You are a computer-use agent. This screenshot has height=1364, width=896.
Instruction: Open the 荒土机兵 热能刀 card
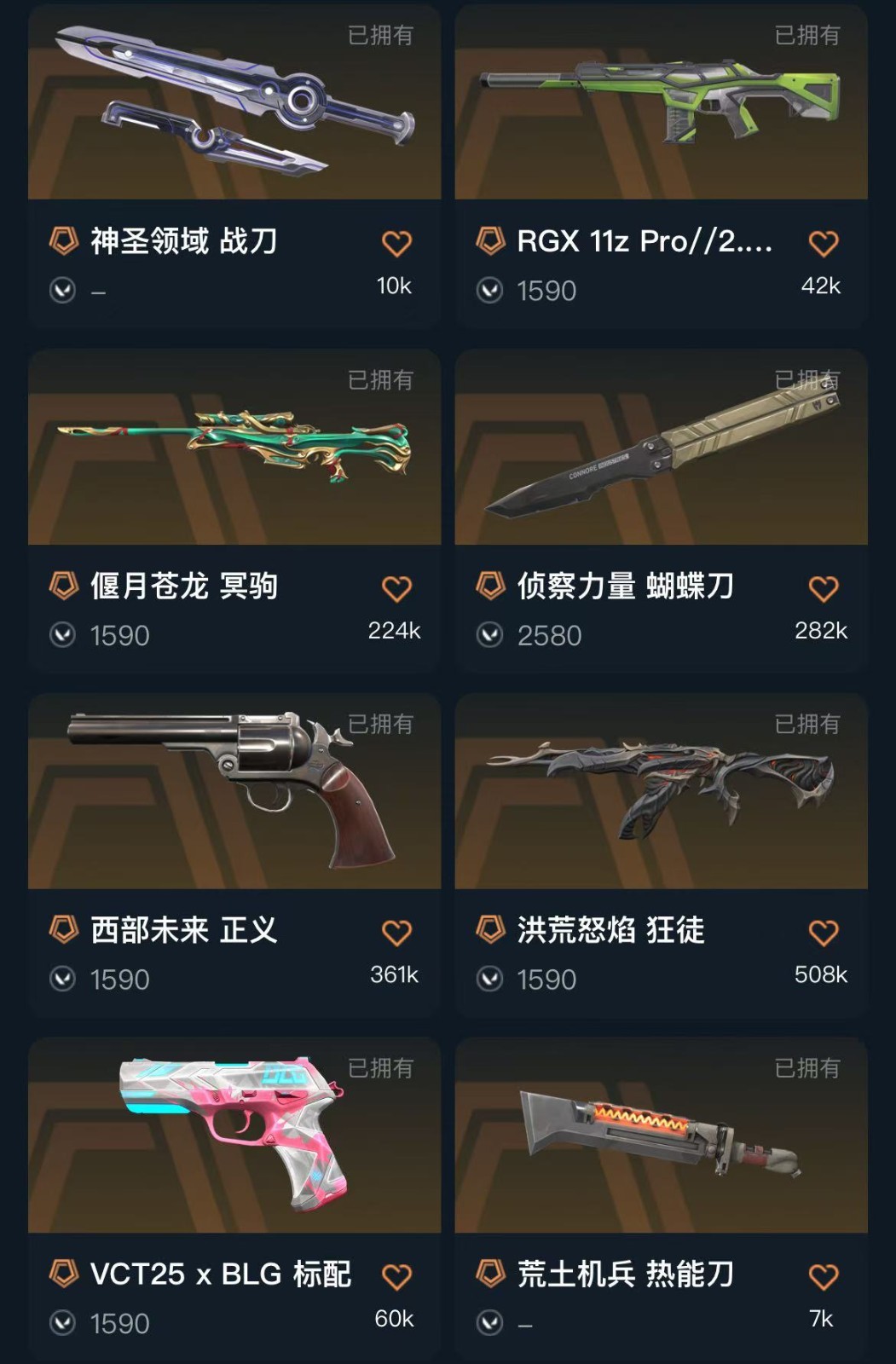click(x=661, y=1136)
